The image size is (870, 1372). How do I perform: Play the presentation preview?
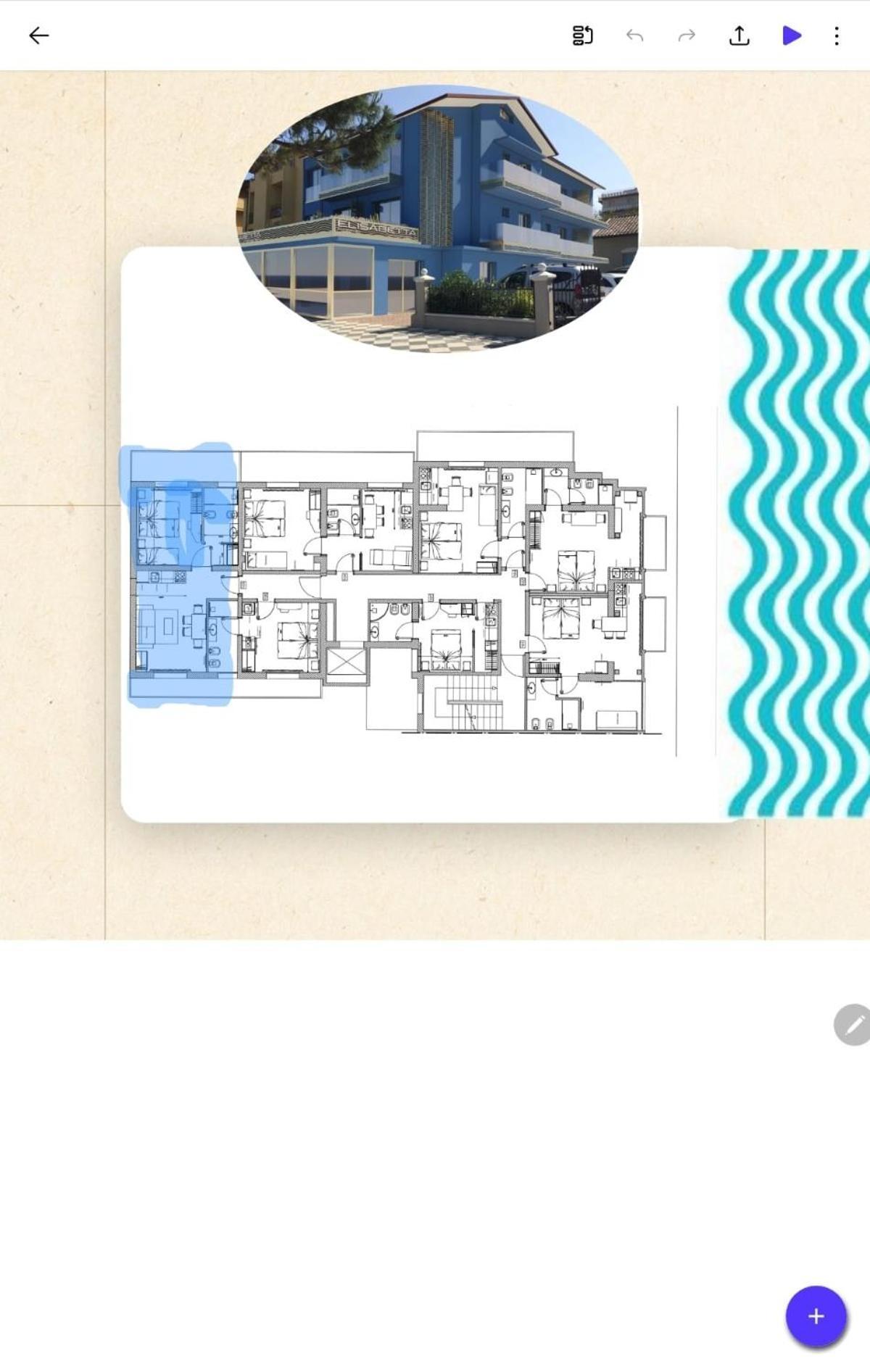792,36
